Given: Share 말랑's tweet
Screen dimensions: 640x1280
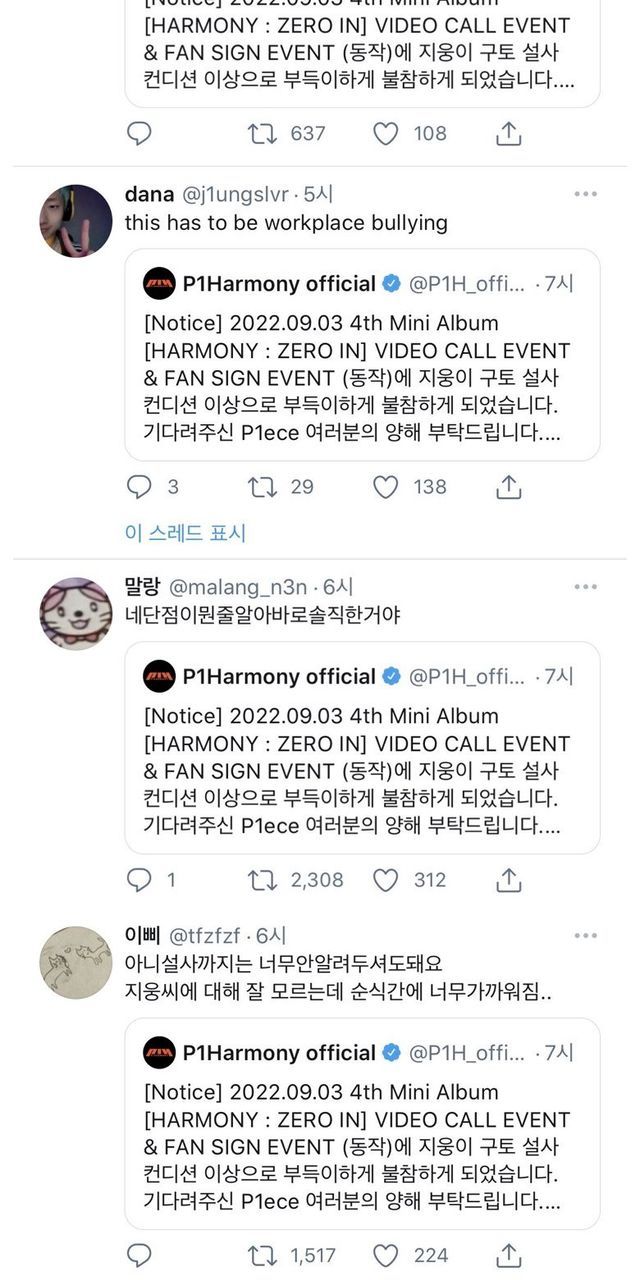Looking at the screenshot, I should coord(509,880).
